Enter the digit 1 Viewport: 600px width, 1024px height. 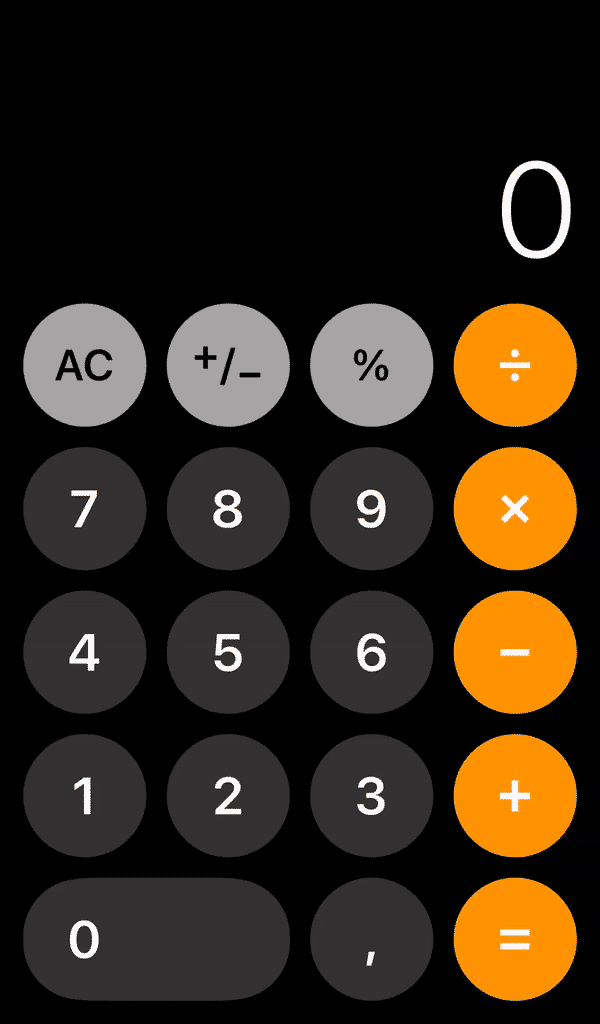pos(85,796)
